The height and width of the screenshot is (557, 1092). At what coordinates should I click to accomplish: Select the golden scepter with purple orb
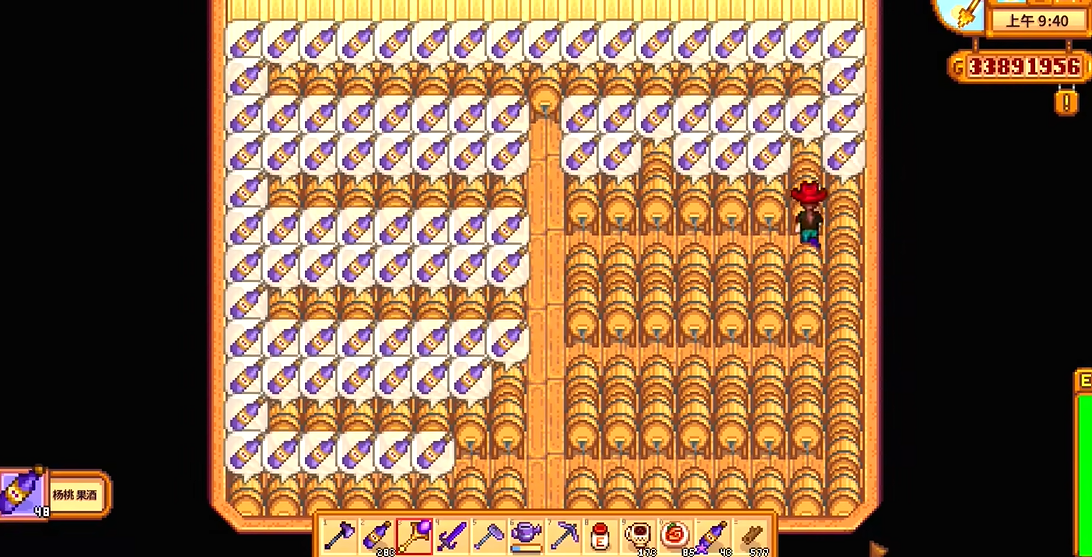414,536
